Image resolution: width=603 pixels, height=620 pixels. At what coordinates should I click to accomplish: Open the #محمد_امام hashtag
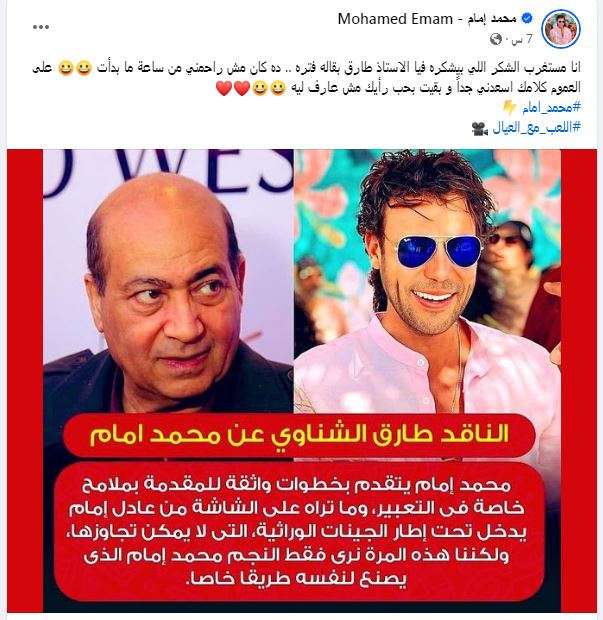point(555,107)
